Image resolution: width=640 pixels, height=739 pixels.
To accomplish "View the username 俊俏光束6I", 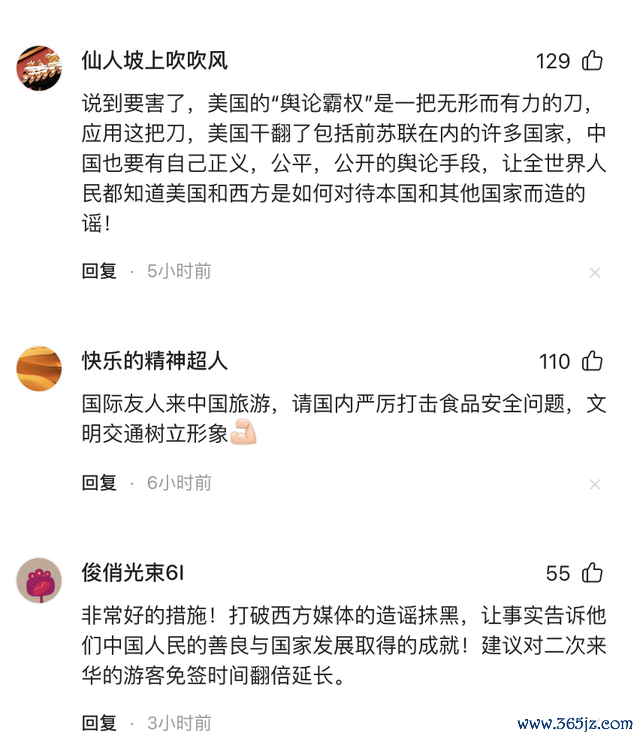I will coord(133,573).
